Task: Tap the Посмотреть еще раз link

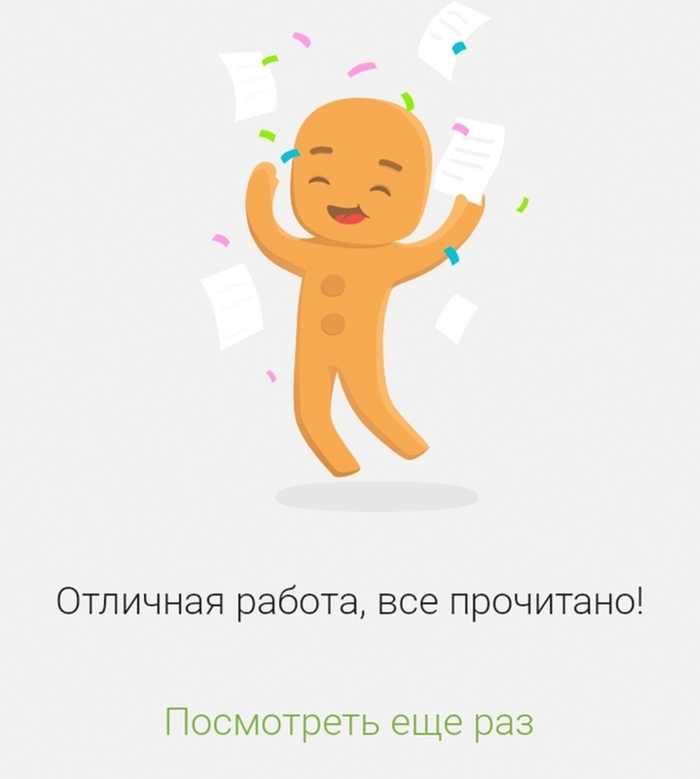Action: point(349,722)
